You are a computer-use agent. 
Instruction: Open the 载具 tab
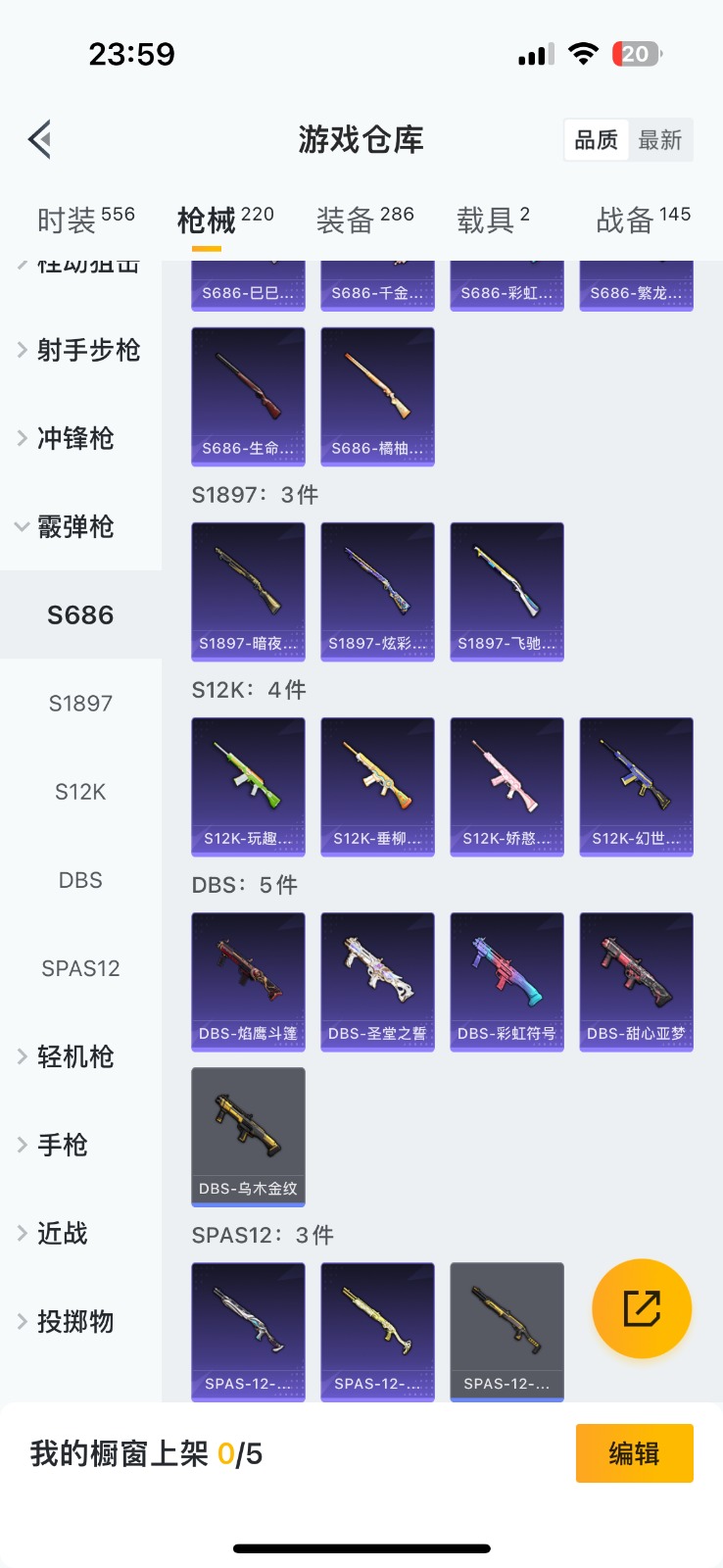tap(493, 220)
